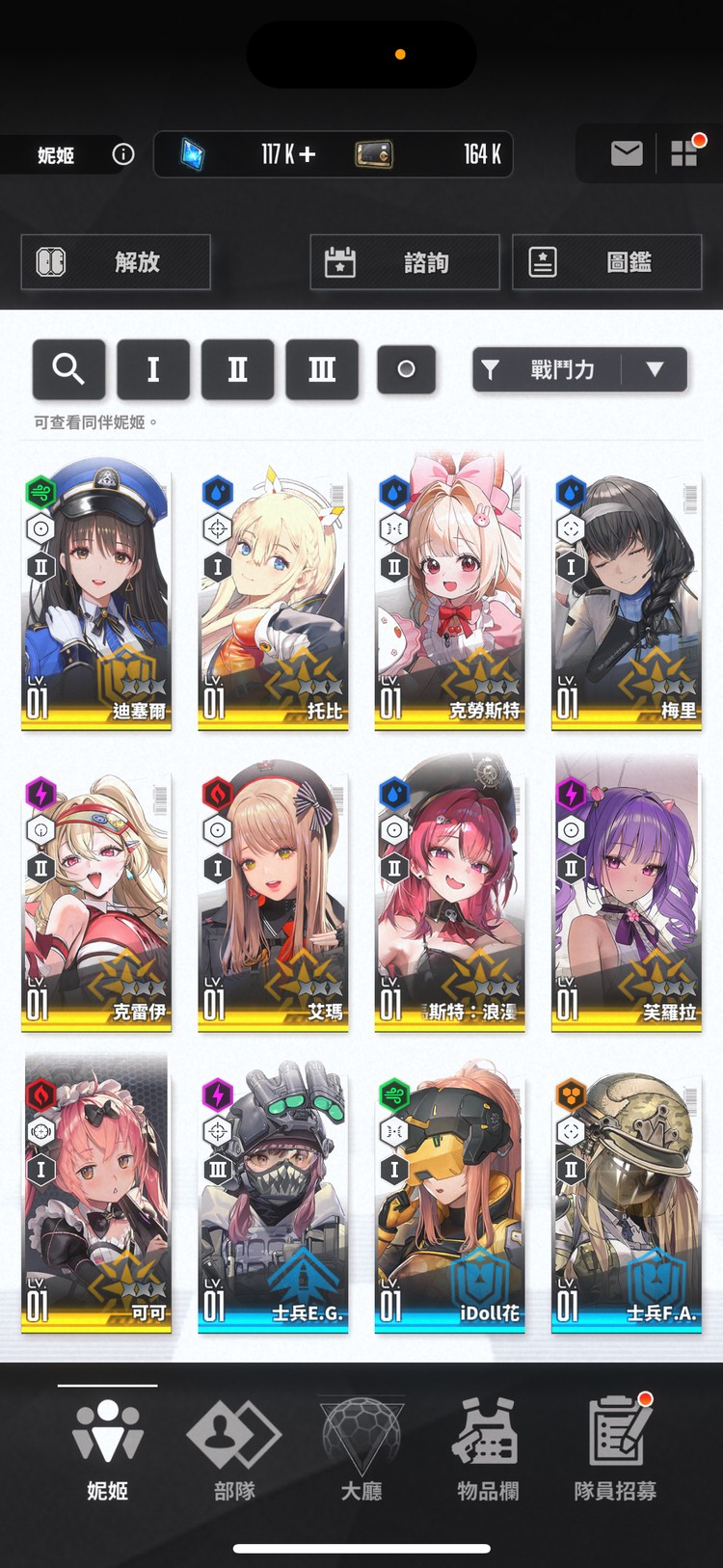Tap the magnifier search icon
The image size is (723, 1568).
click(68, 369)
